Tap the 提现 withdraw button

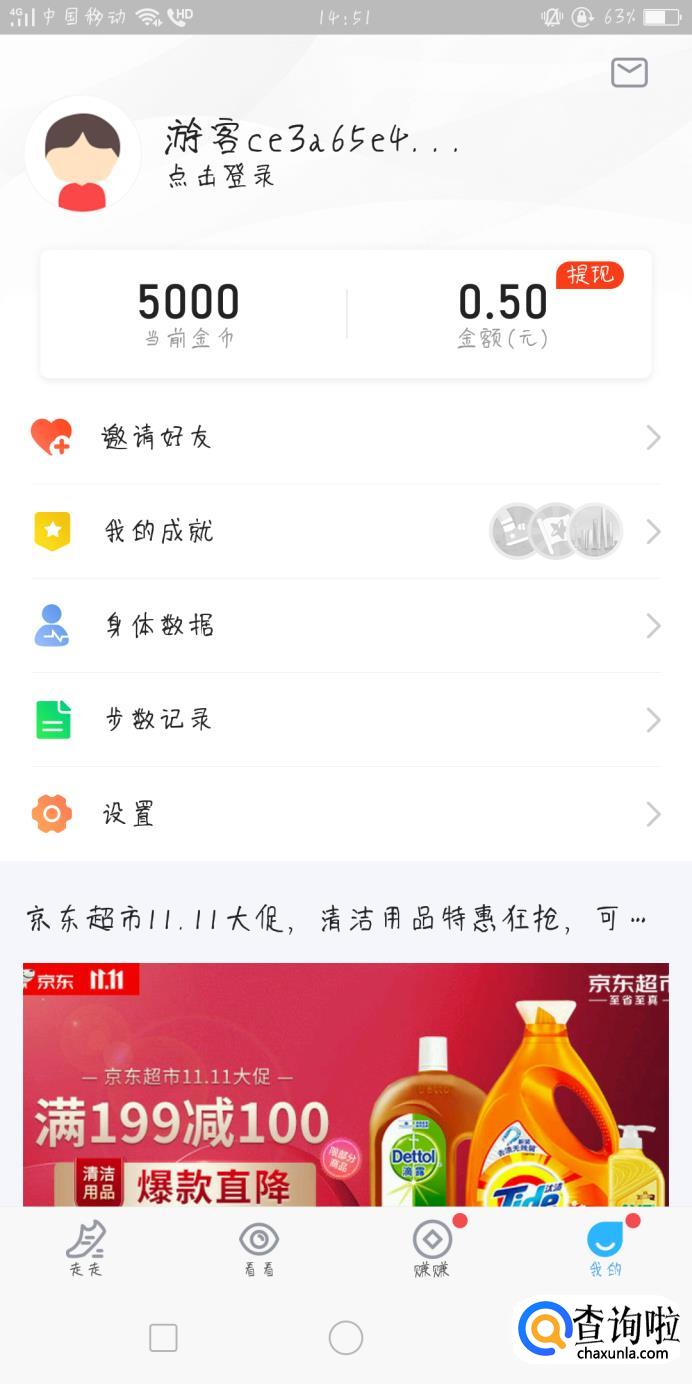(590, 274)
